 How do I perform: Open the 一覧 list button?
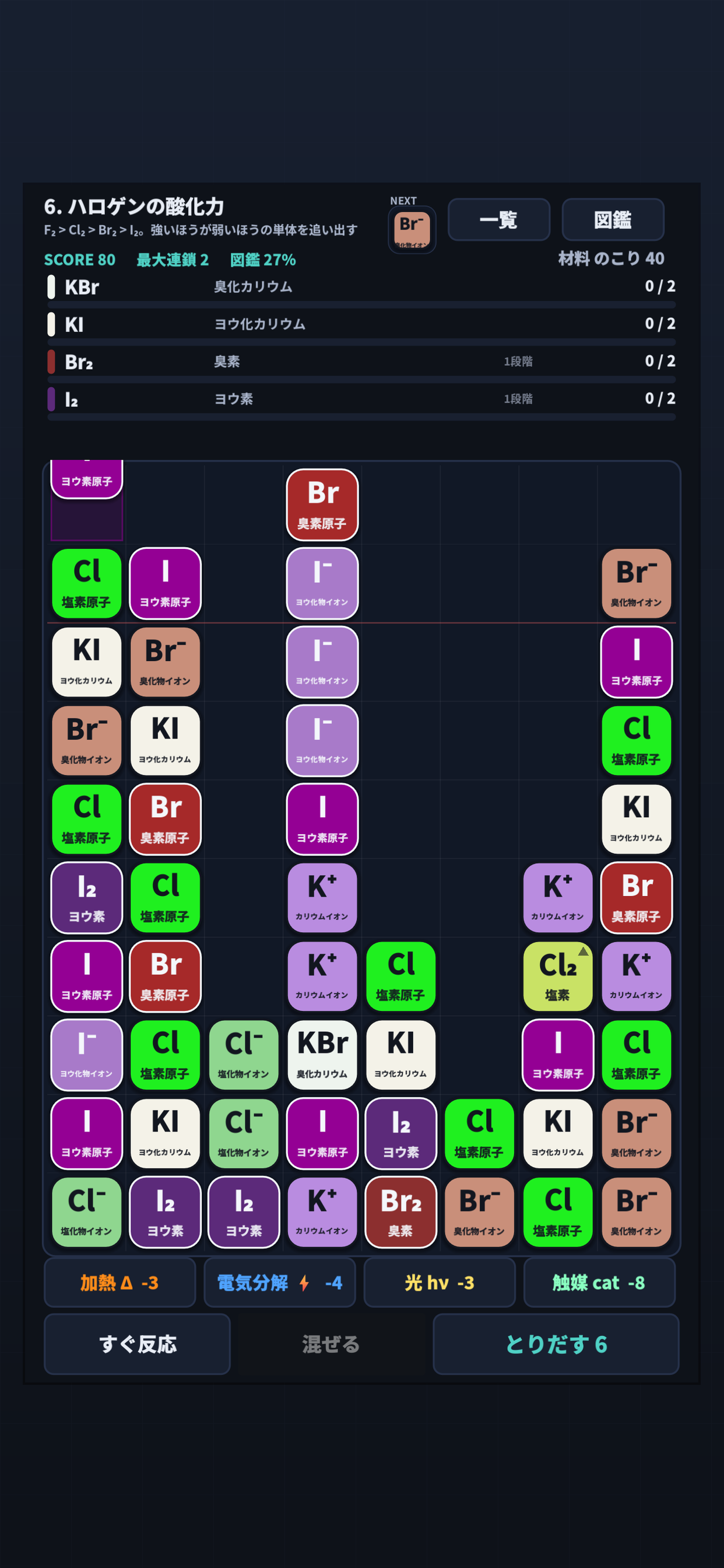click(499, 220)
